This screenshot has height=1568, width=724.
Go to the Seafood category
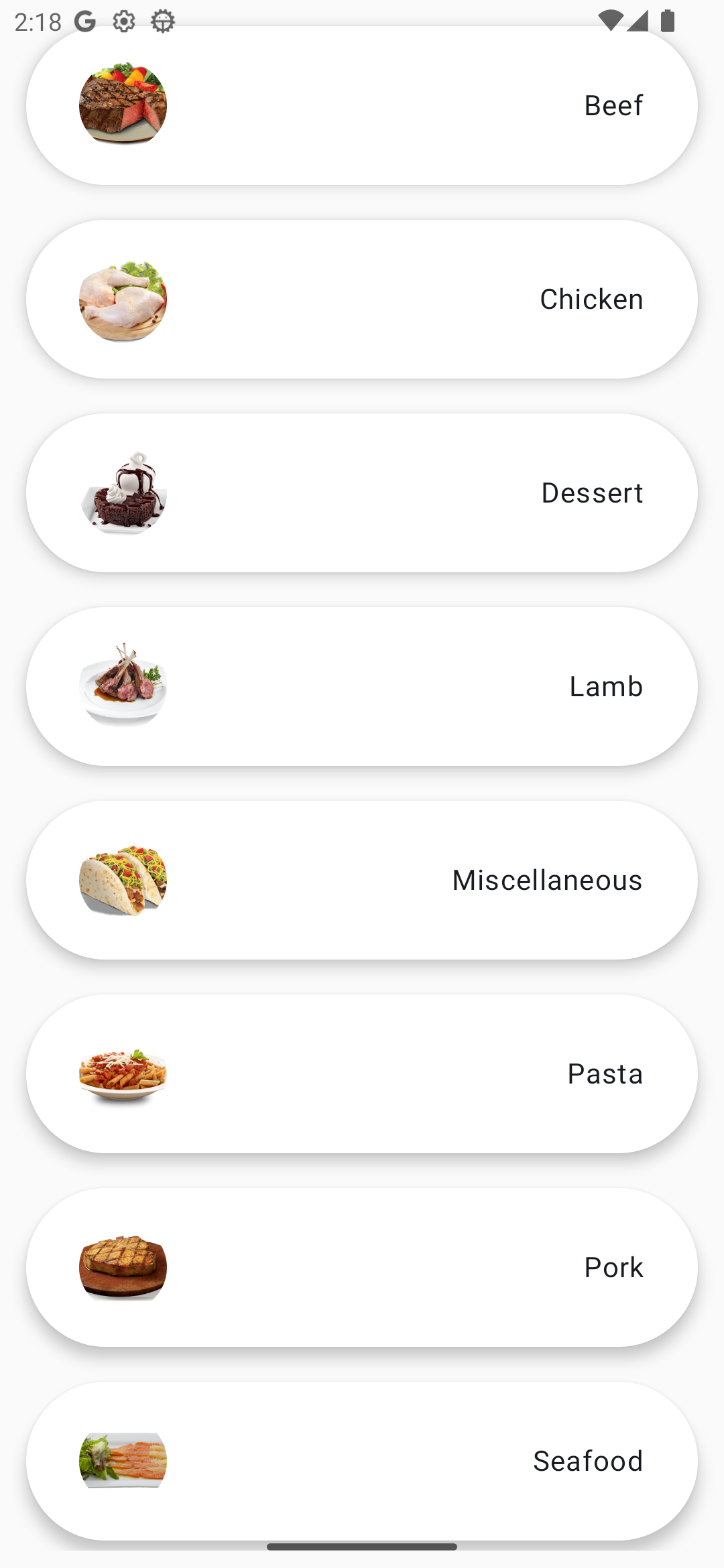point(362,1461)
